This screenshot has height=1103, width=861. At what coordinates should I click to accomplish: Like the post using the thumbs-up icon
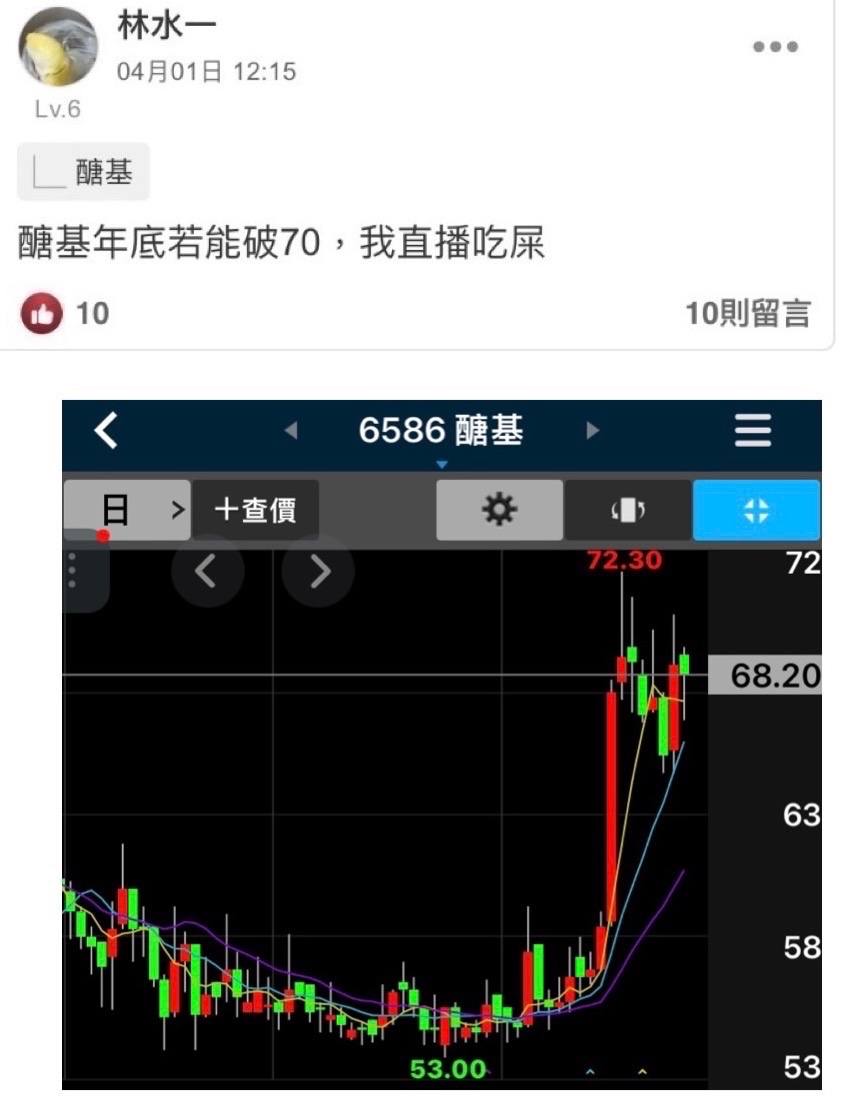point(42,313)
